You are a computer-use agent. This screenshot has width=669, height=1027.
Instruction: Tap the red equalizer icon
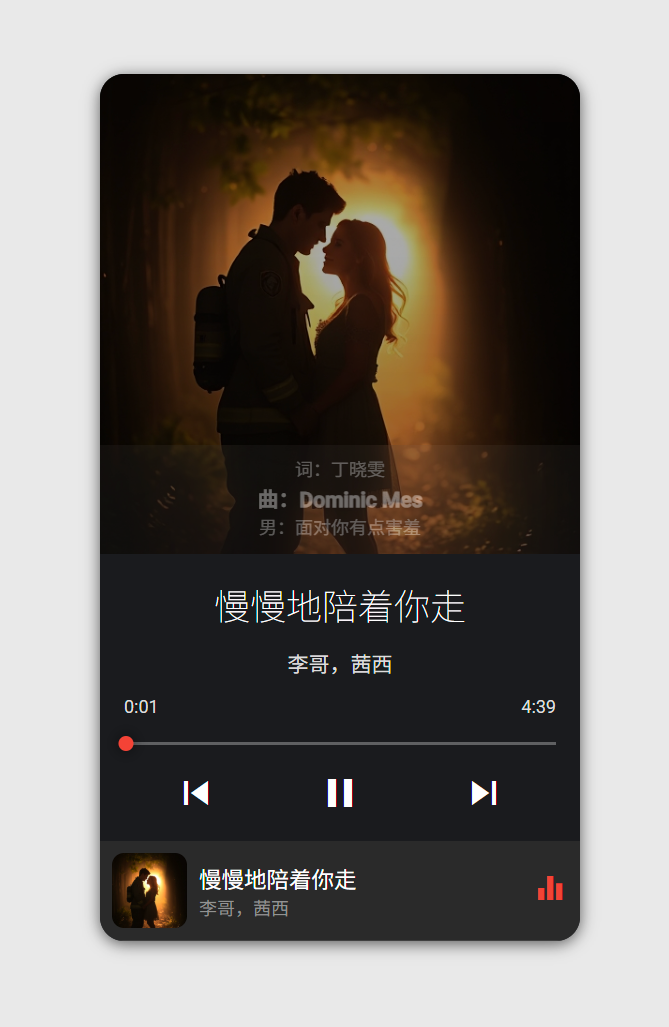tap(550, 888)
